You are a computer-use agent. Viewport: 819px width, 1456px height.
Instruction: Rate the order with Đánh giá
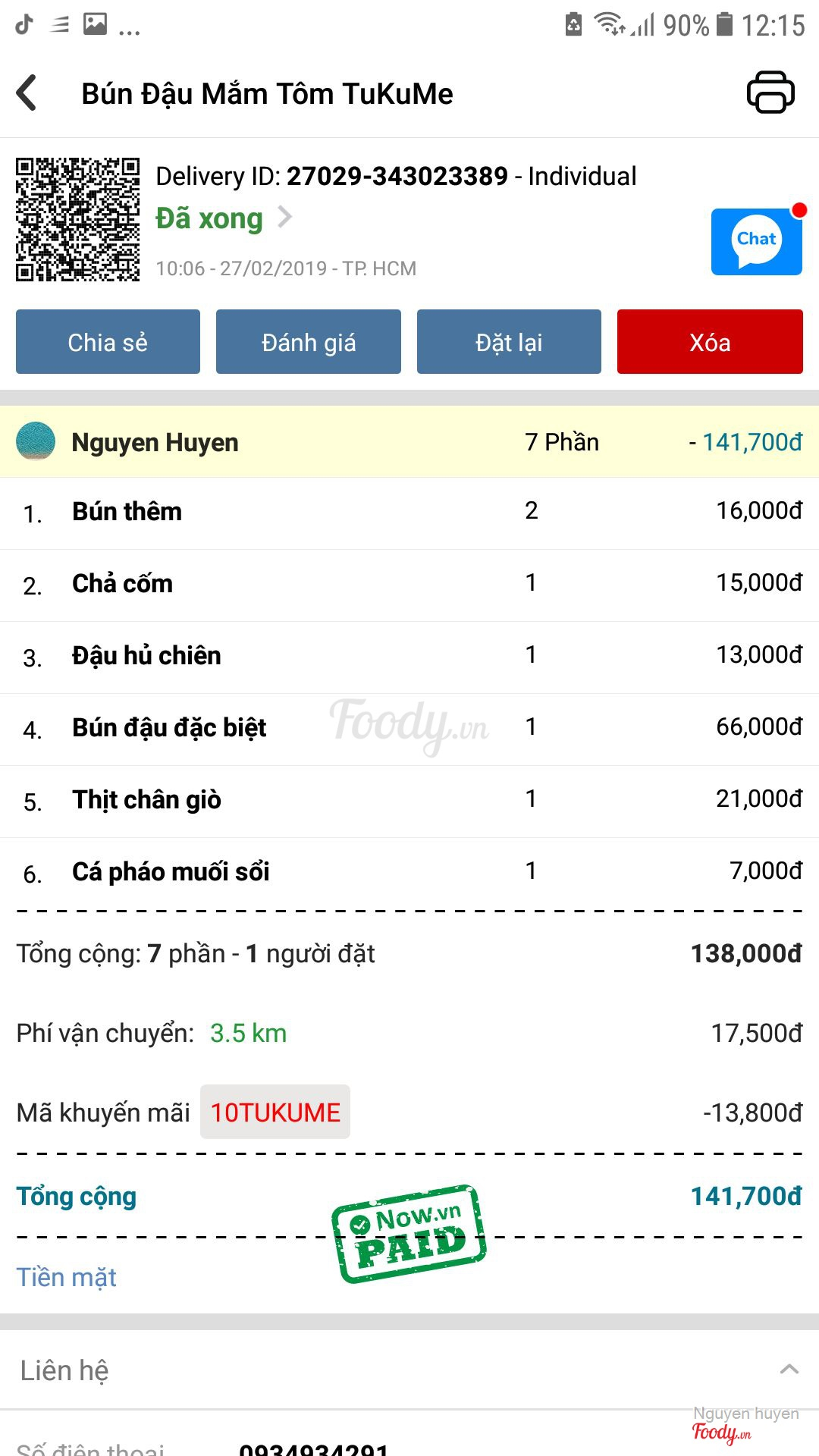308,342
